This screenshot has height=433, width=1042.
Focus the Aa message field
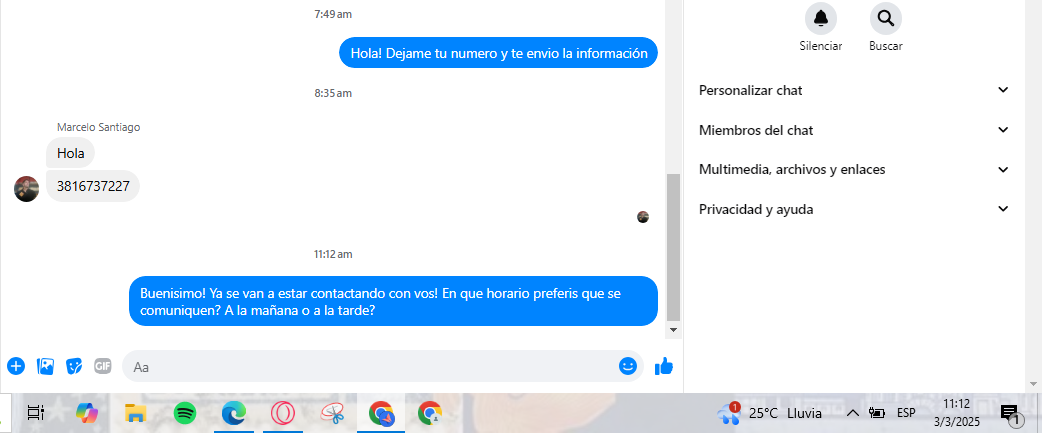(370, 367)
